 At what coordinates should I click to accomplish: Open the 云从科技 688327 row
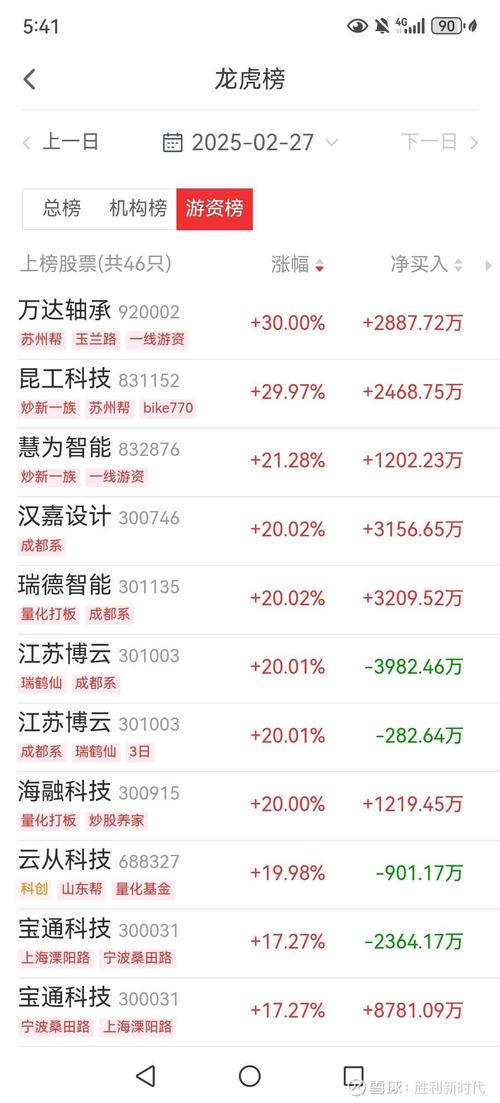[x=250, y=874]
